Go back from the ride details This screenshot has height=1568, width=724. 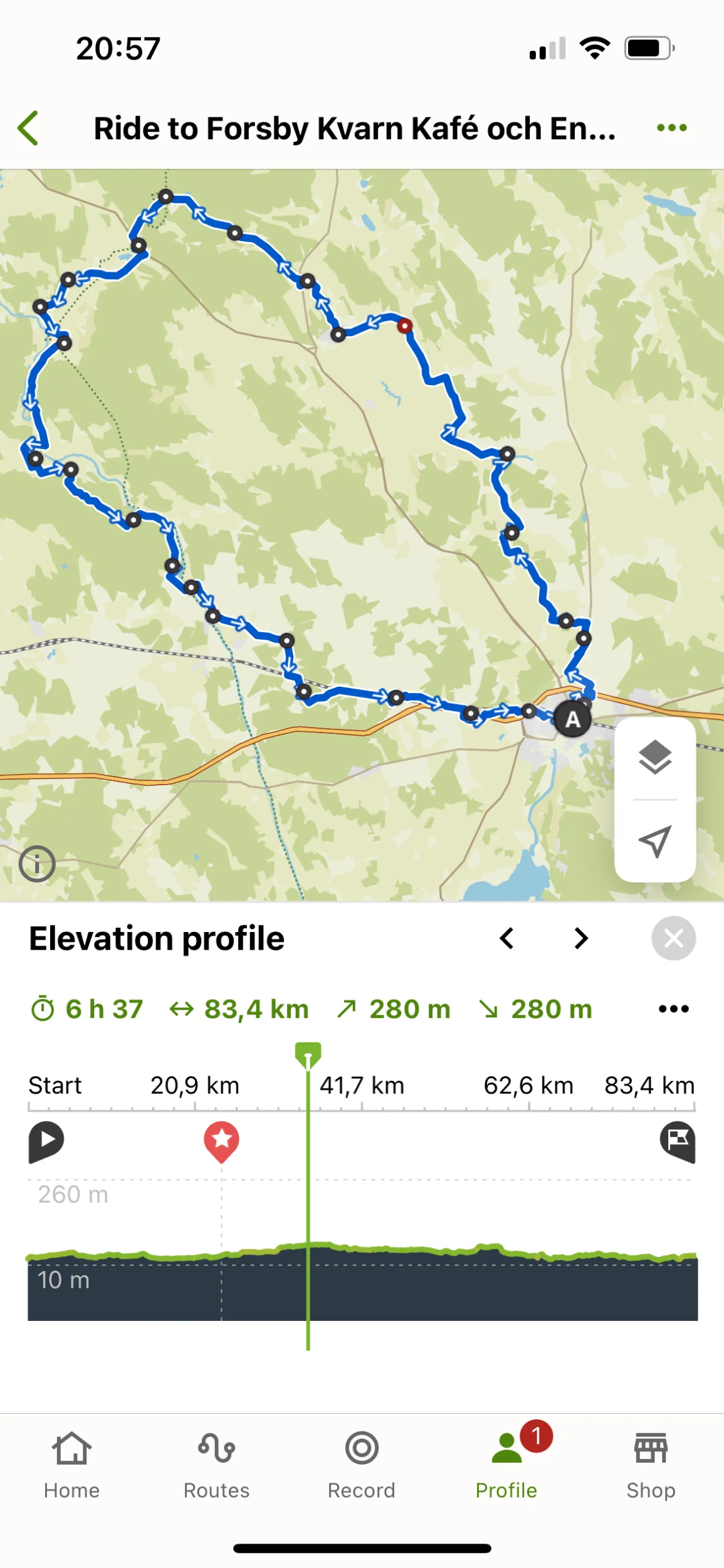pos(29,128)
